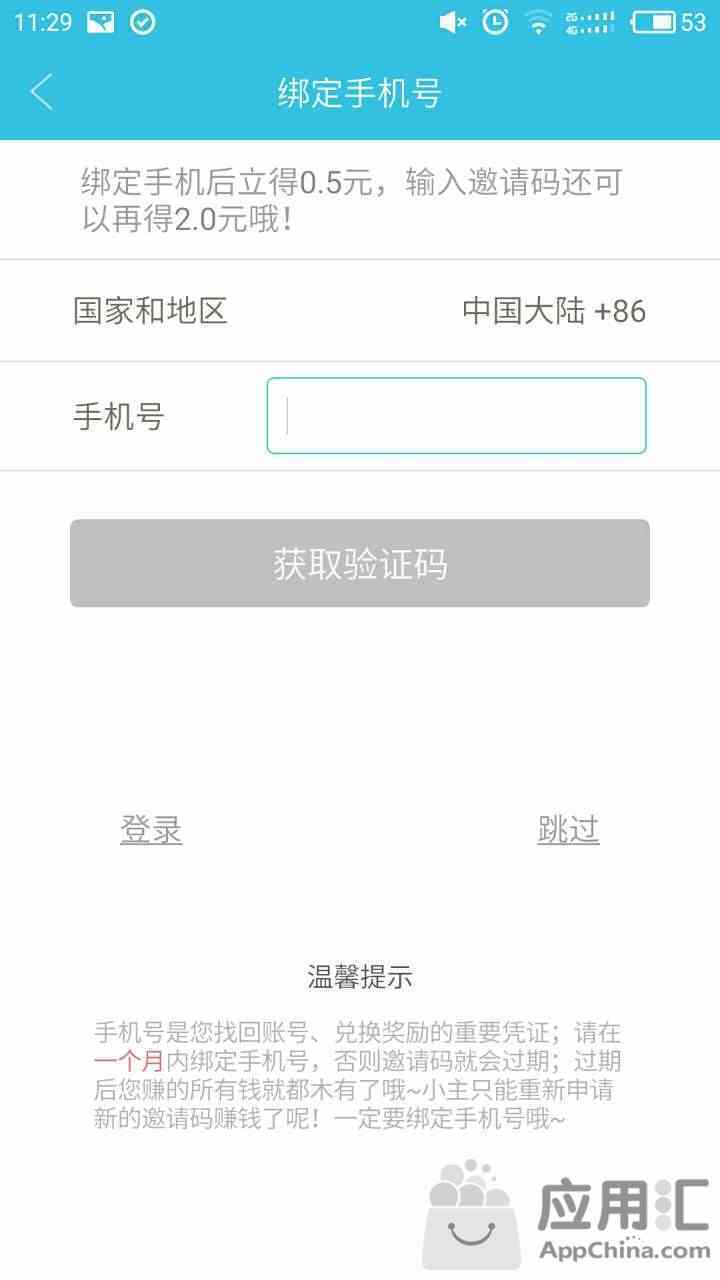Open the 登录 login link
Viewport: 720px width, 1280px height.
click(151, 829)
